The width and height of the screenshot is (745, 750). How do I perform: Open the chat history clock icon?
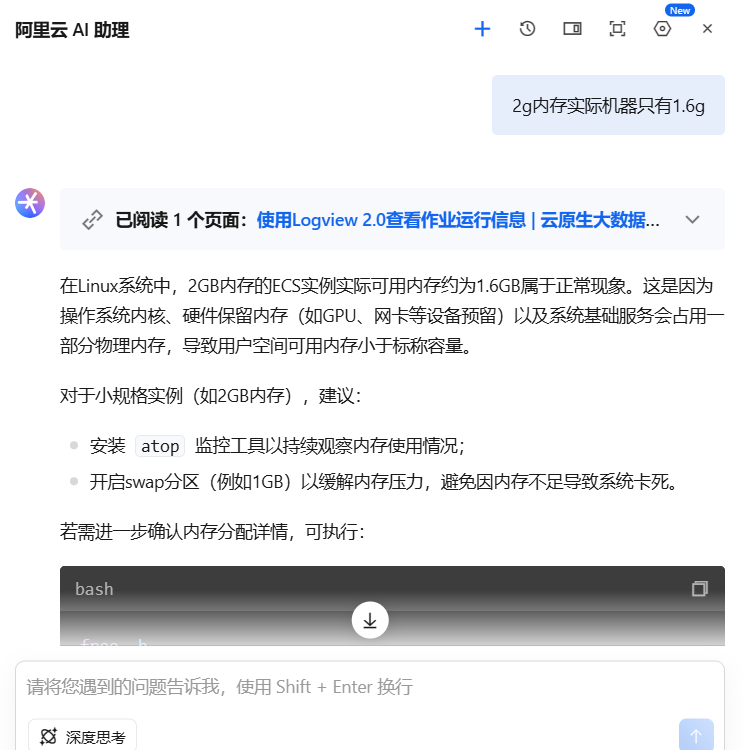click(527, 29)
